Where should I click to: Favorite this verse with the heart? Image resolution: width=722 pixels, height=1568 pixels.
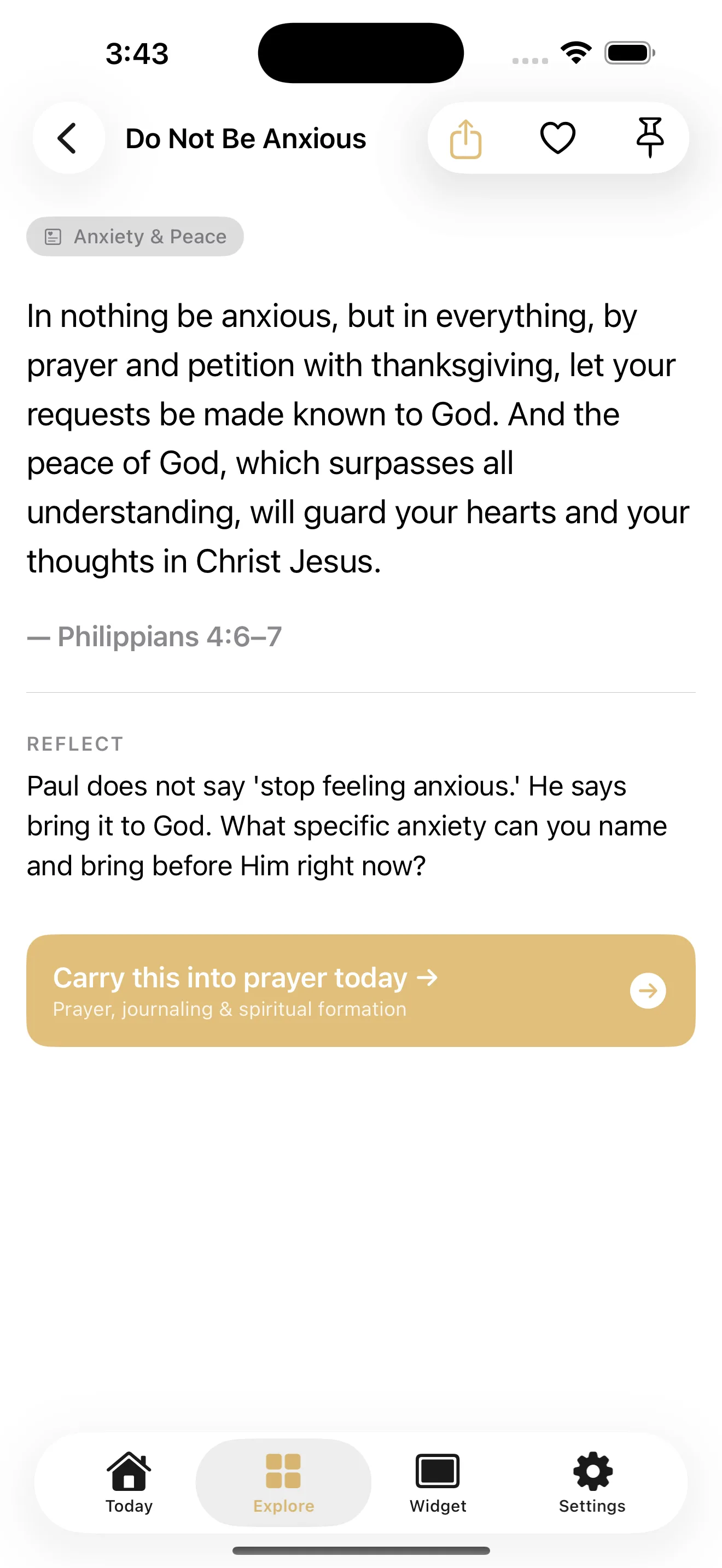tap(557, 138)
